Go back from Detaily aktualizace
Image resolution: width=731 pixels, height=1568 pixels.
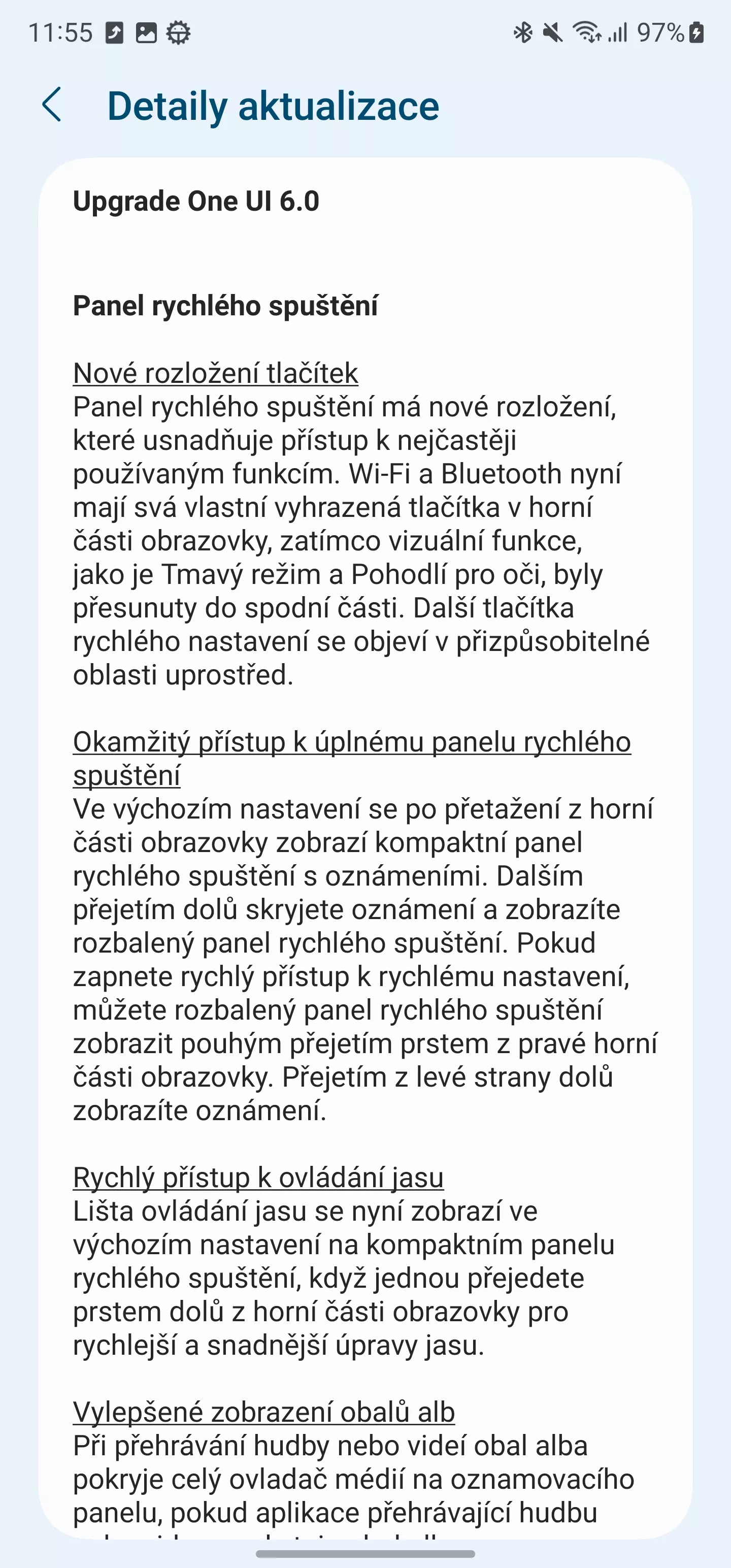click(52, 105)
